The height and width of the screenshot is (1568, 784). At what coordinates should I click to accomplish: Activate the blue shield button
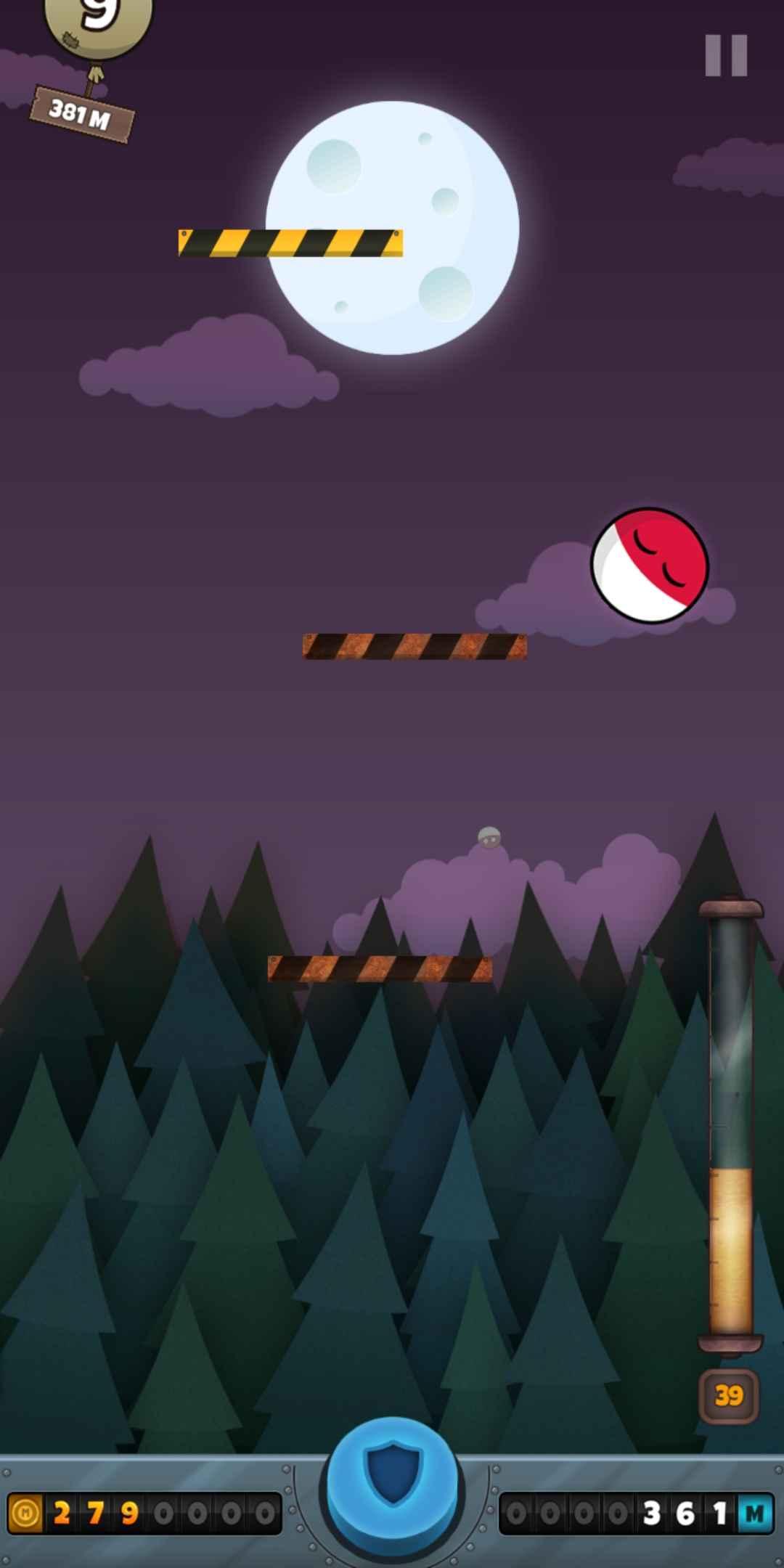pyautogui.click(x=392, y=1481)
